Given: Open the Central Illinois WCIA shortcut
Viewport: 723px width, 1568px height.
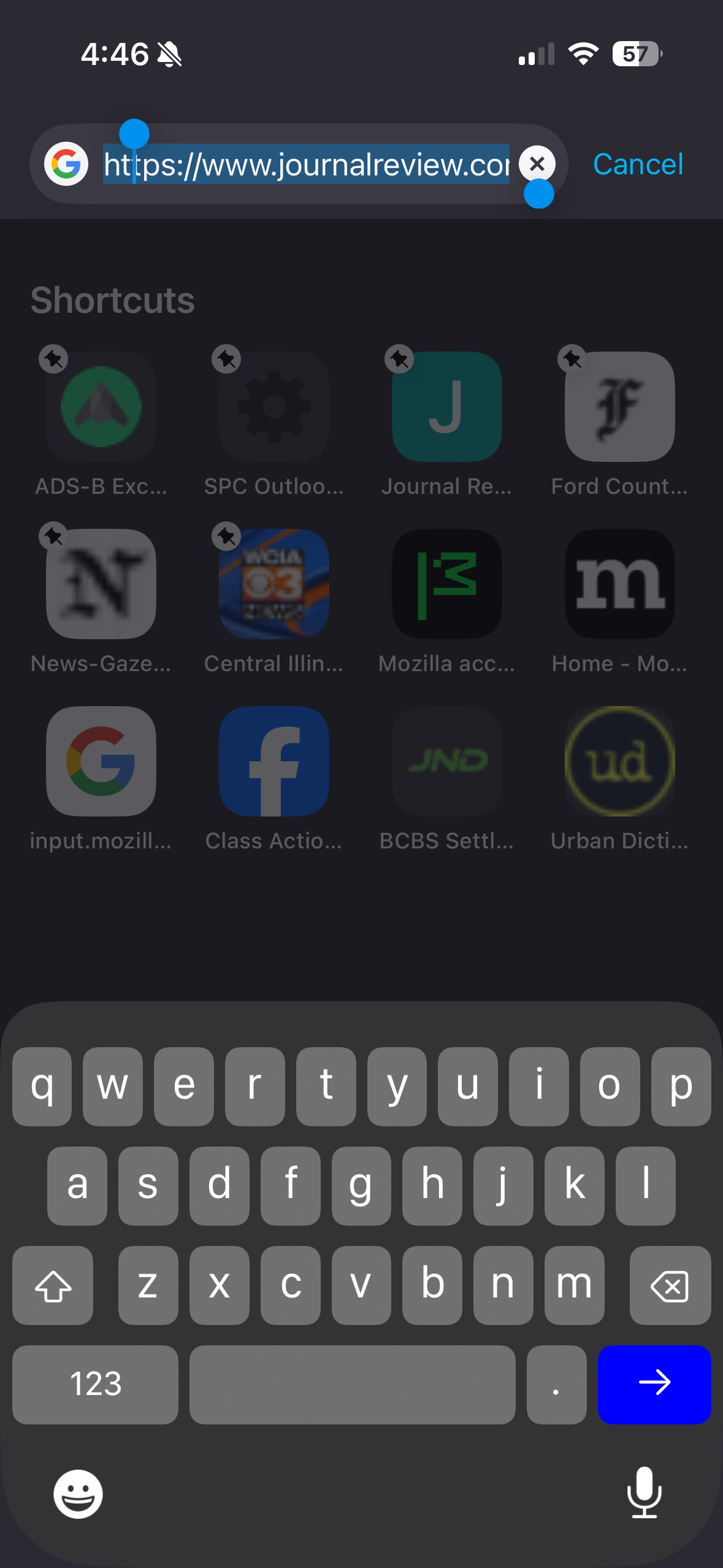Looking at the screenshot, I should click(274, 584).
